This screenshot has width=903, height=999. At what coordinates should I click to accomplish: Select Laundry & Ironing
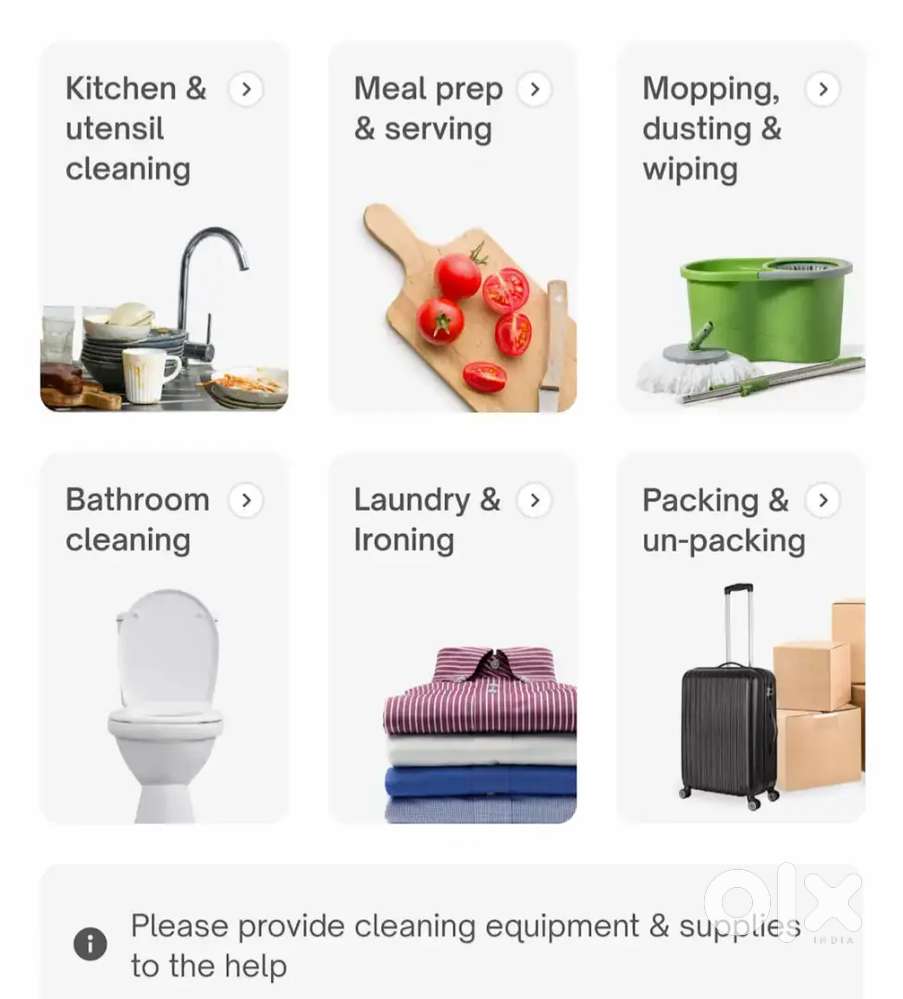(452, 637)
